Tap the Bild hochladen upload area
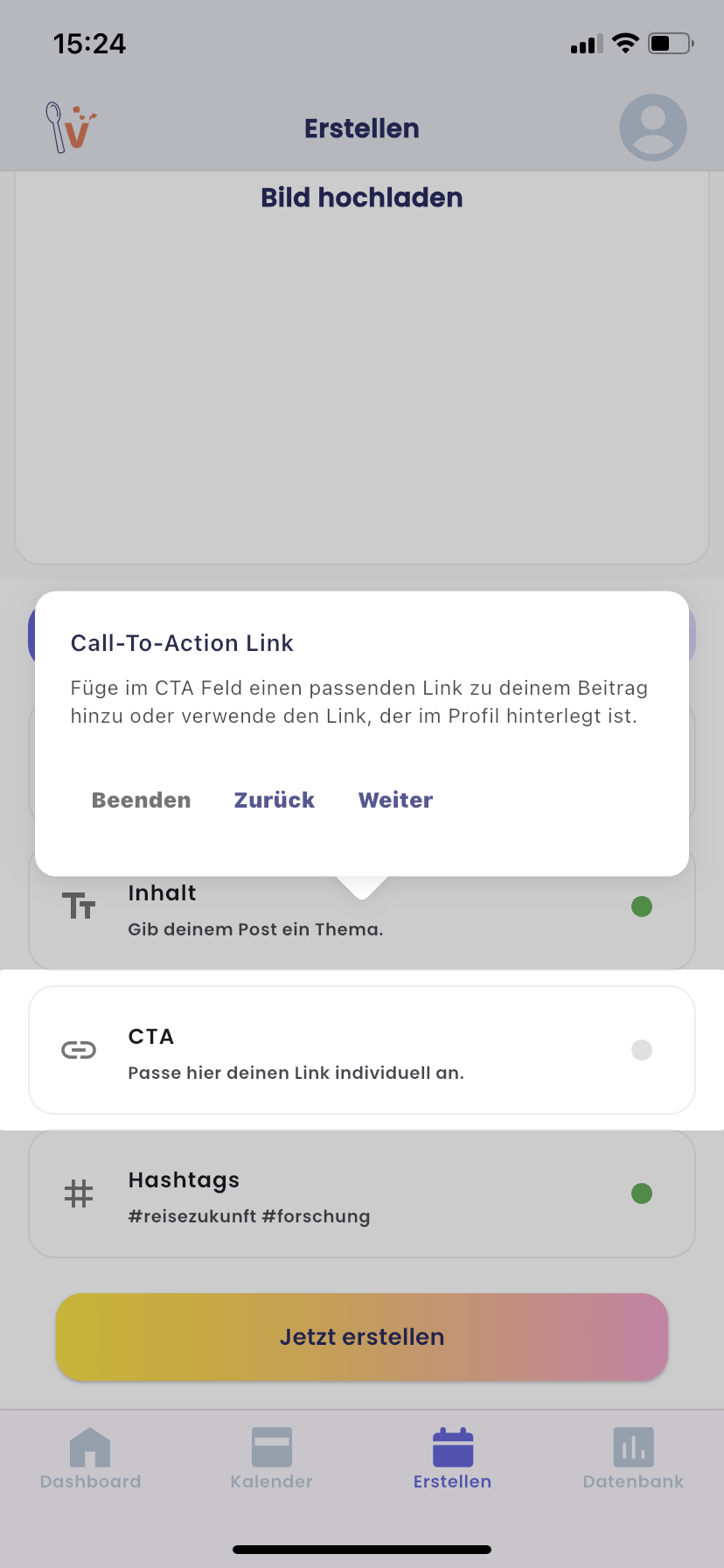Image resolution: width=724 pixels, height=1568 pixels. pyautogui.click(x=362, y=367)
